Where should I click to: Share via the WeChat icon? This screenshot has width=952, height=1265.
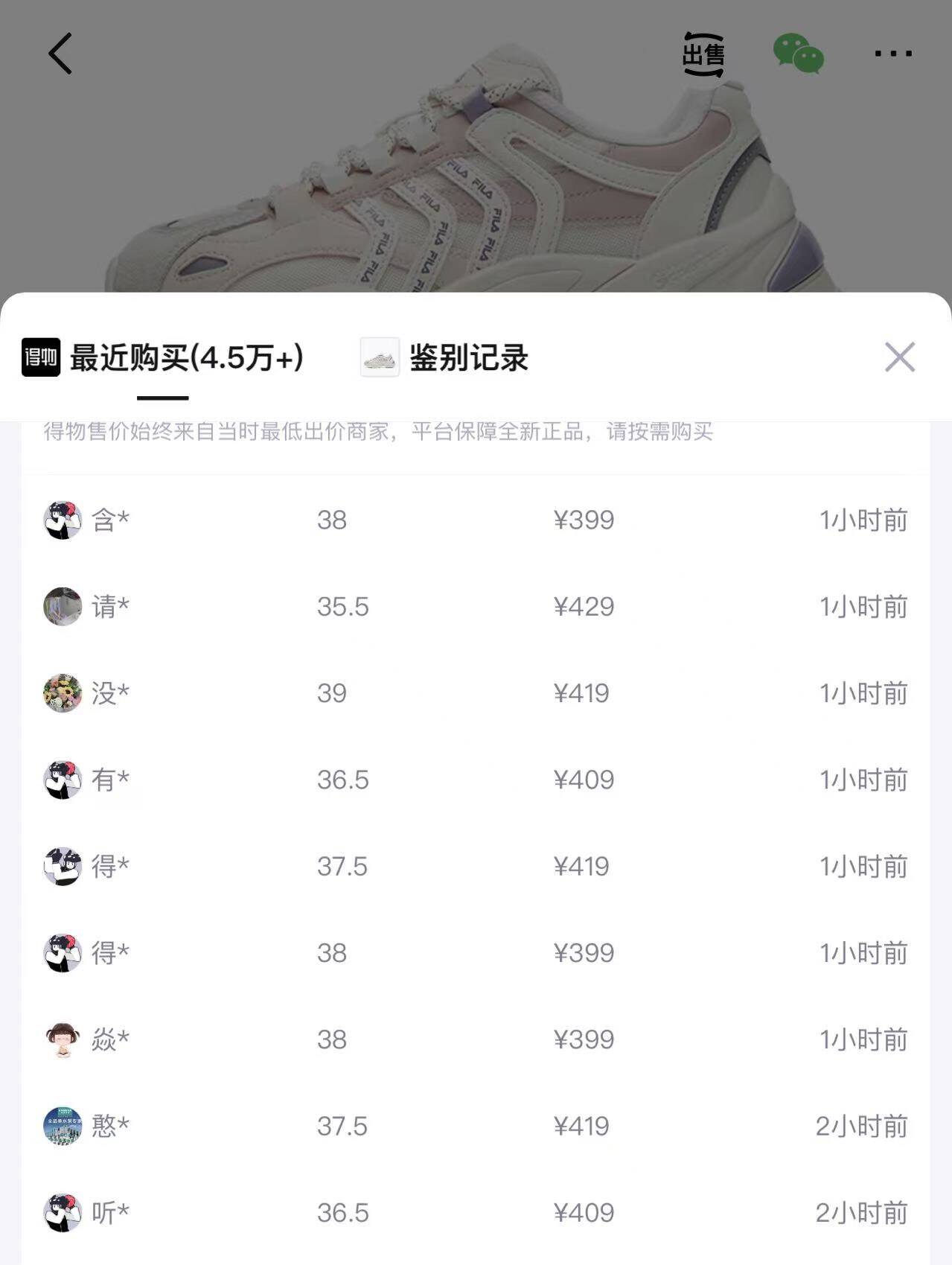(x=798, y=54)
